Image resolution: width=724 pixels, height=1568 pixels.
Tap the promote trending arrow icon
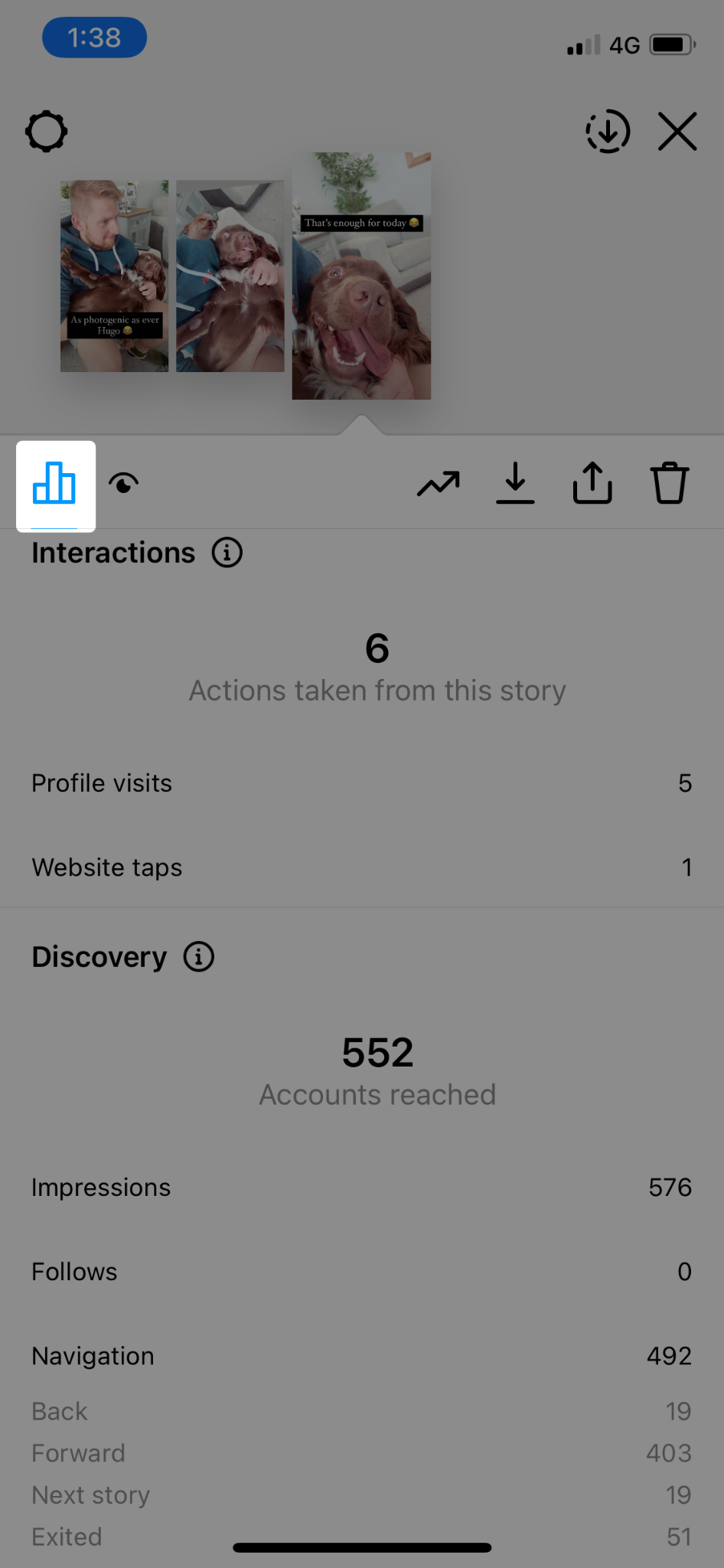pos(439,484)
